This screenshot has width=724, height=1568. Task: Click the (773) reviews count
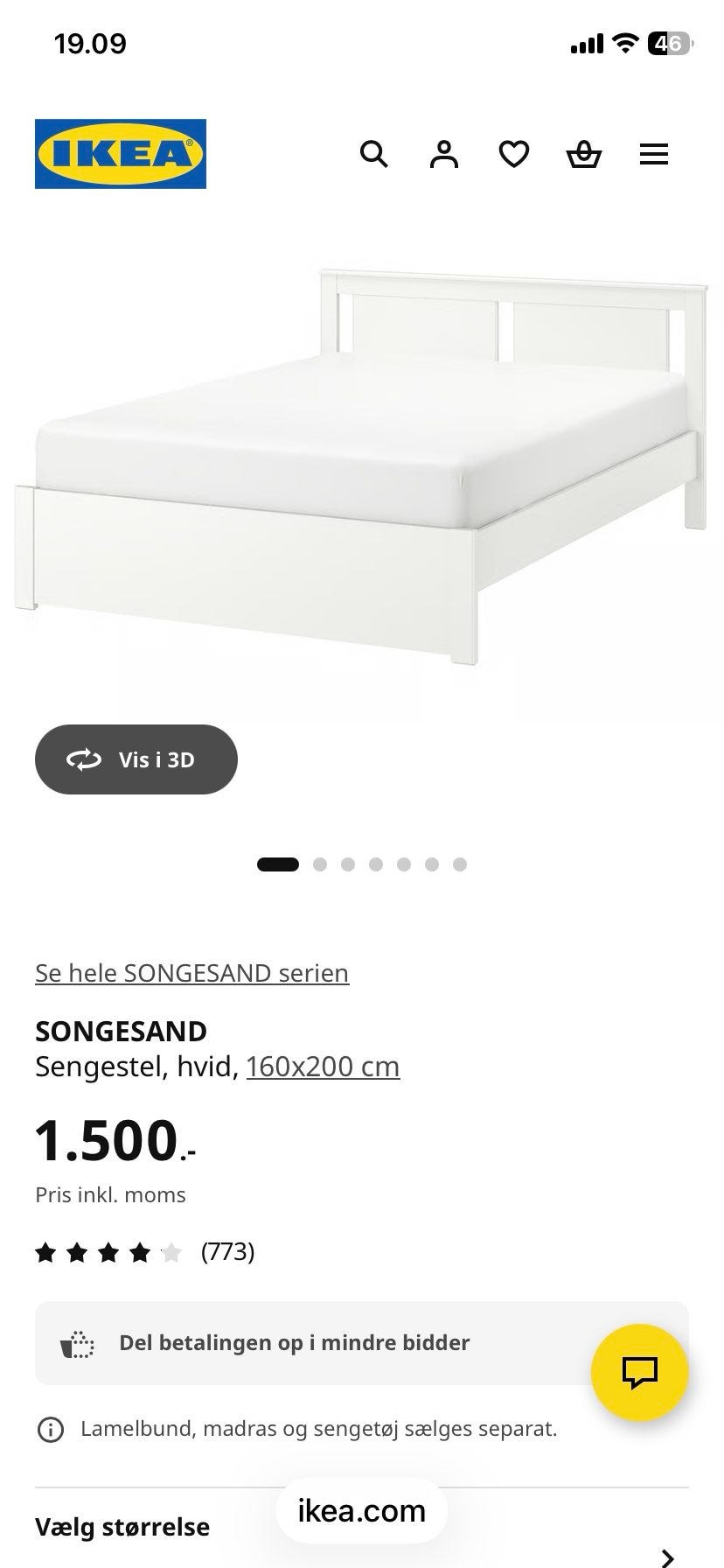tap(226, 1252)
